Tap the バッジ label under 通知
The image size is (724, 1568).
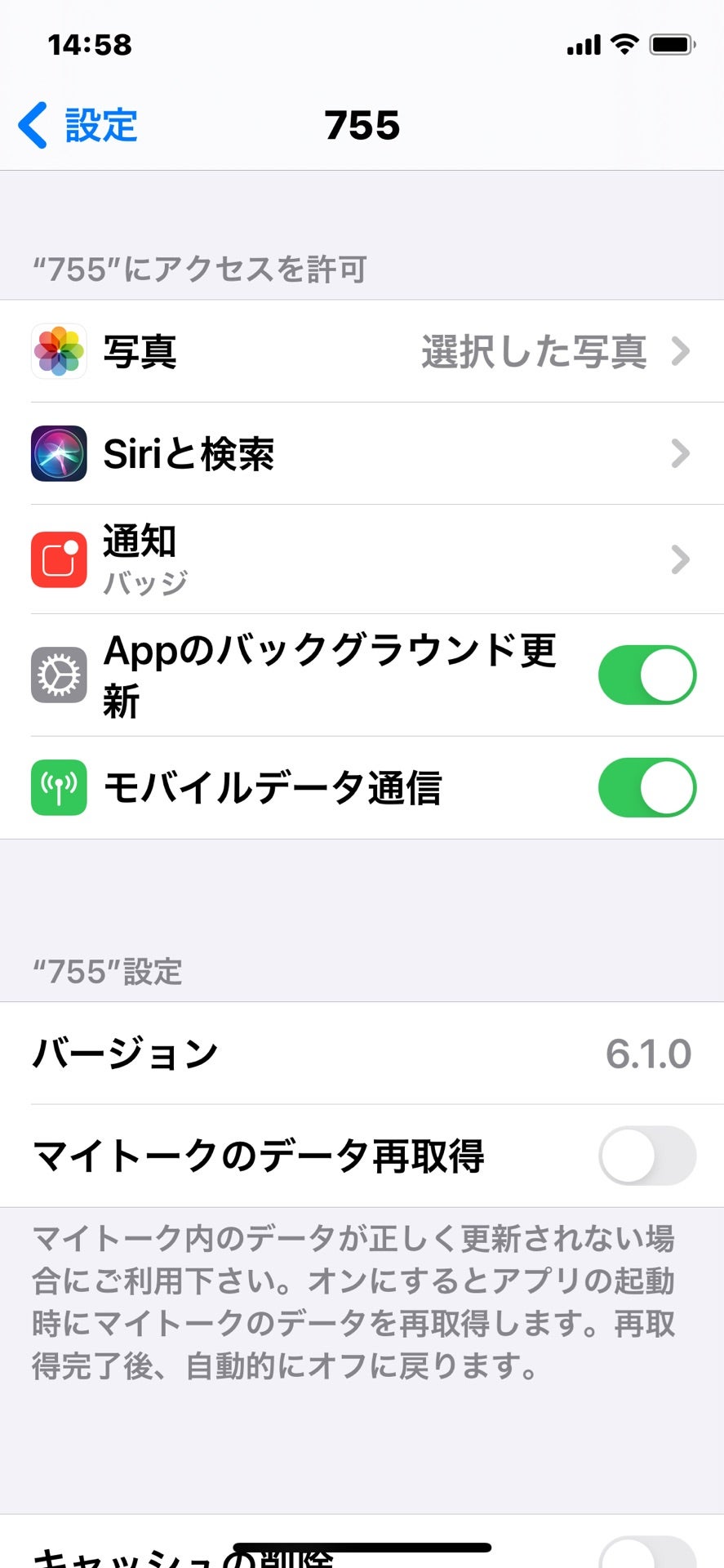tap(147, 581)
